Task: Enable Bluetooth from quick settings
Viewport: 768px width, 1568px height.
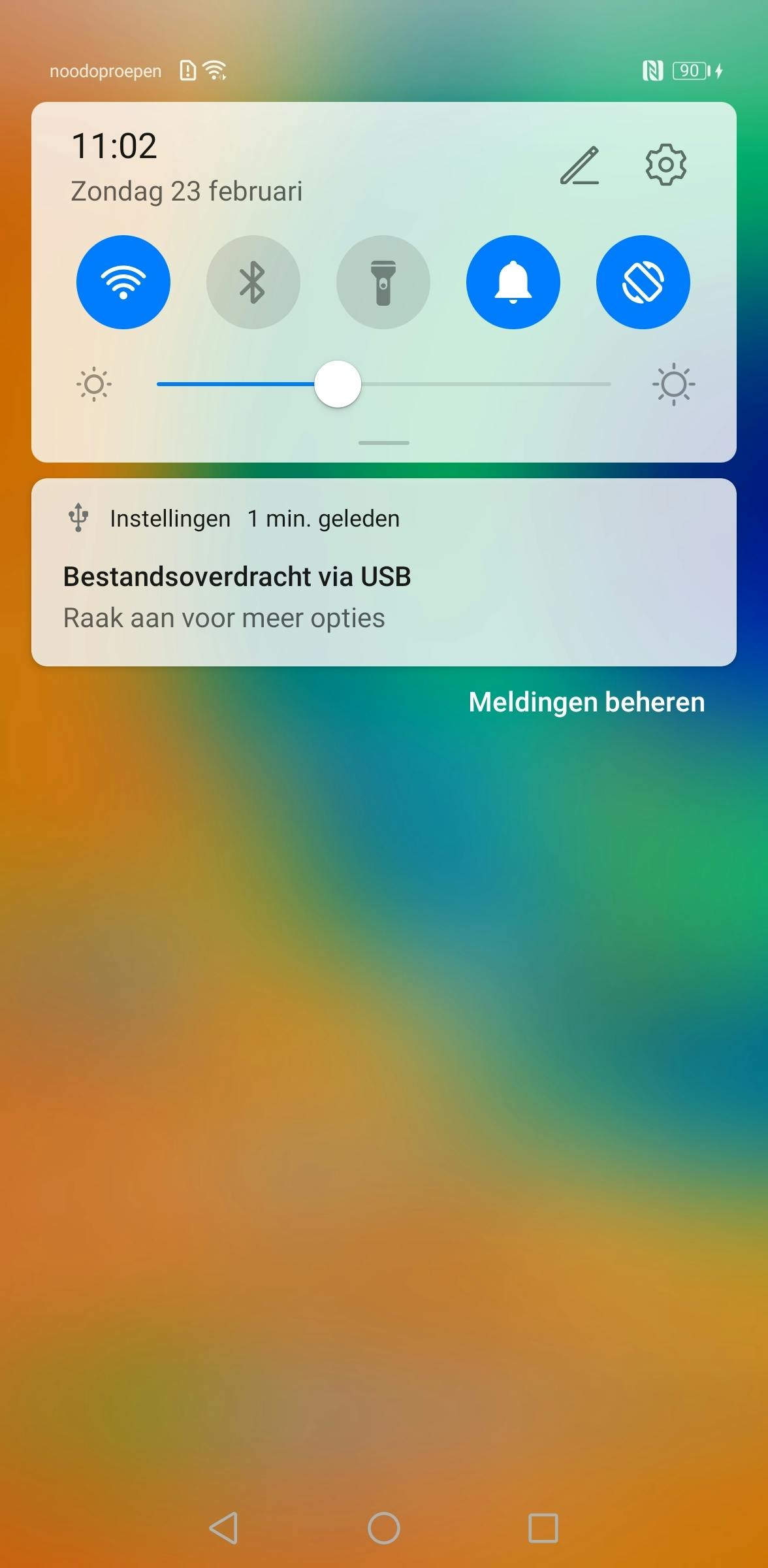Action: click(x=253, y=282)
